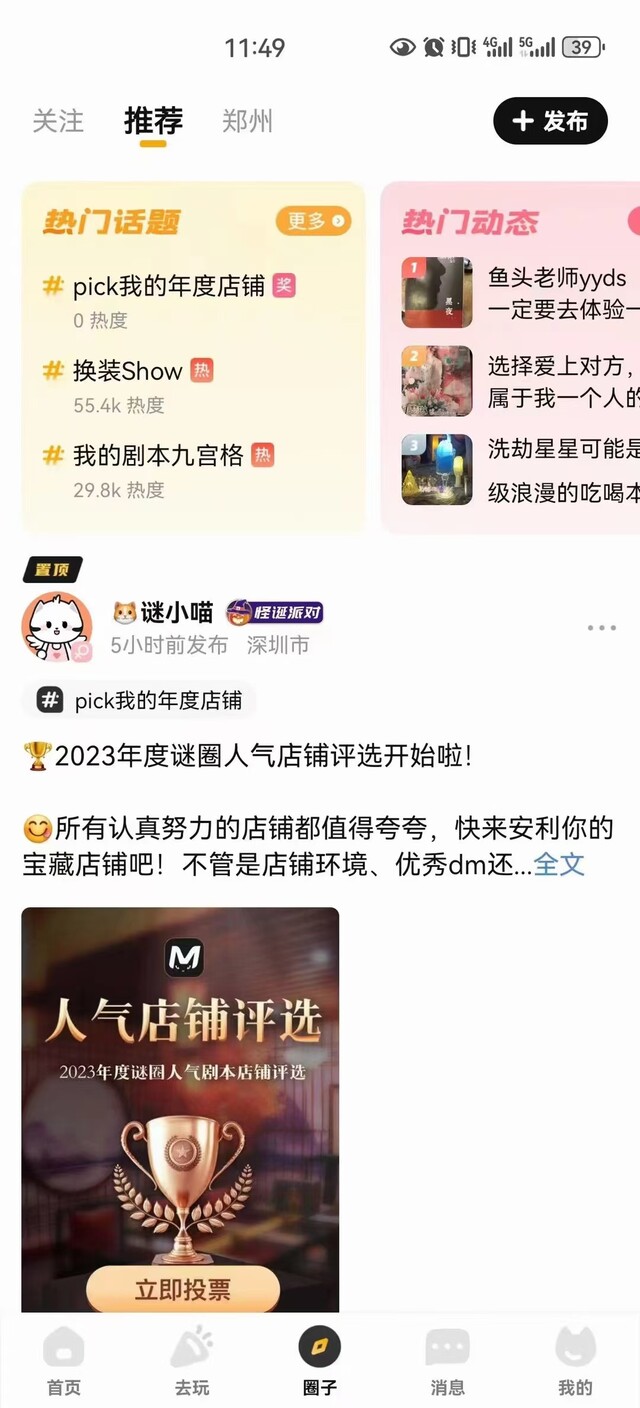Select the 圈子 tab

tap(320, 1361)
